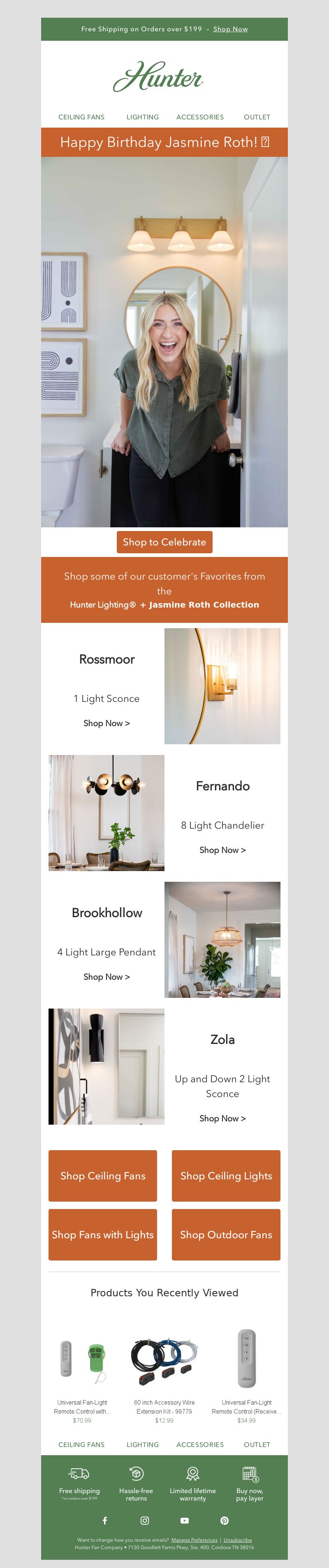This screenshot has width=329, height=1568.
Task: Open the top Accessories menu item
Action: point(200,117)
